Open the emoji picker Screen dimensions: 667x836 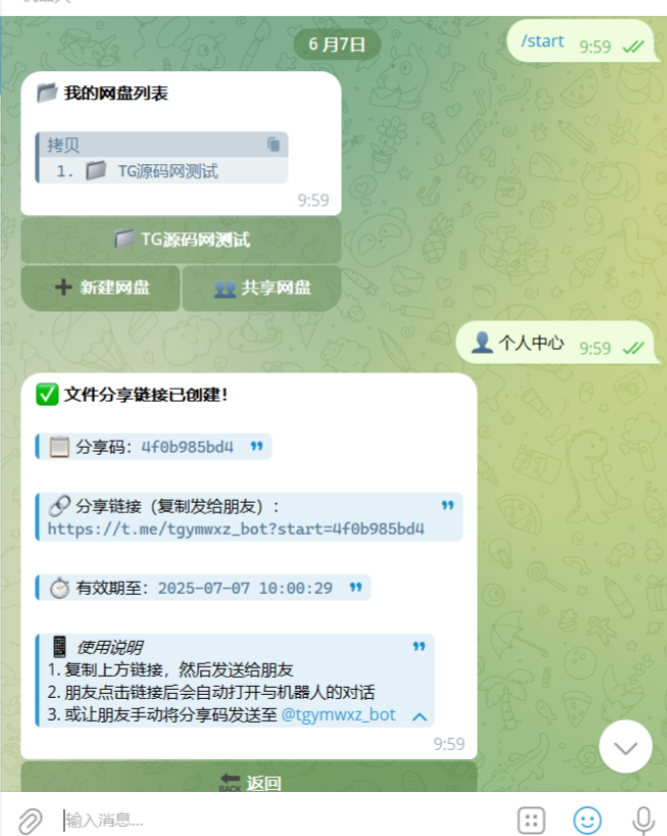coord(587,820)
